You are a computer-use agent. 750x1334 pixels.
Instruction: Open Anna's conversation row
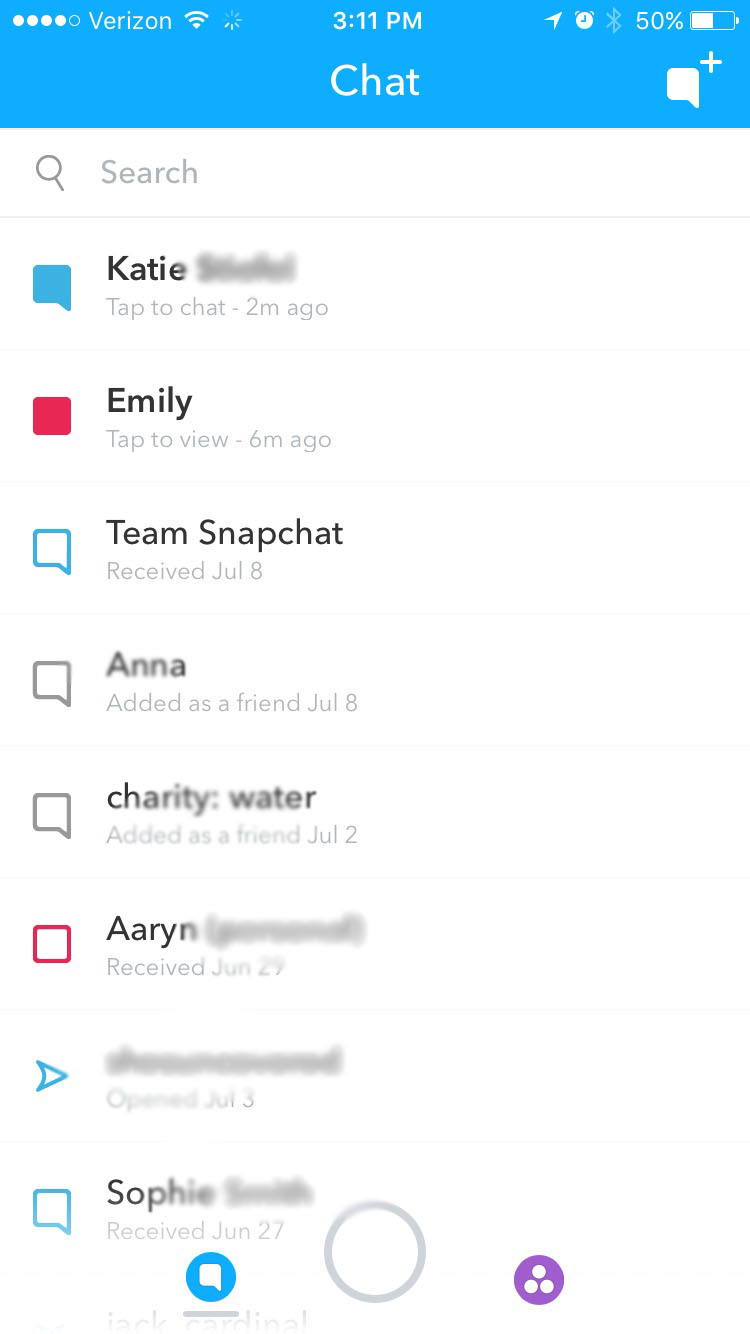tap(375, 681)
